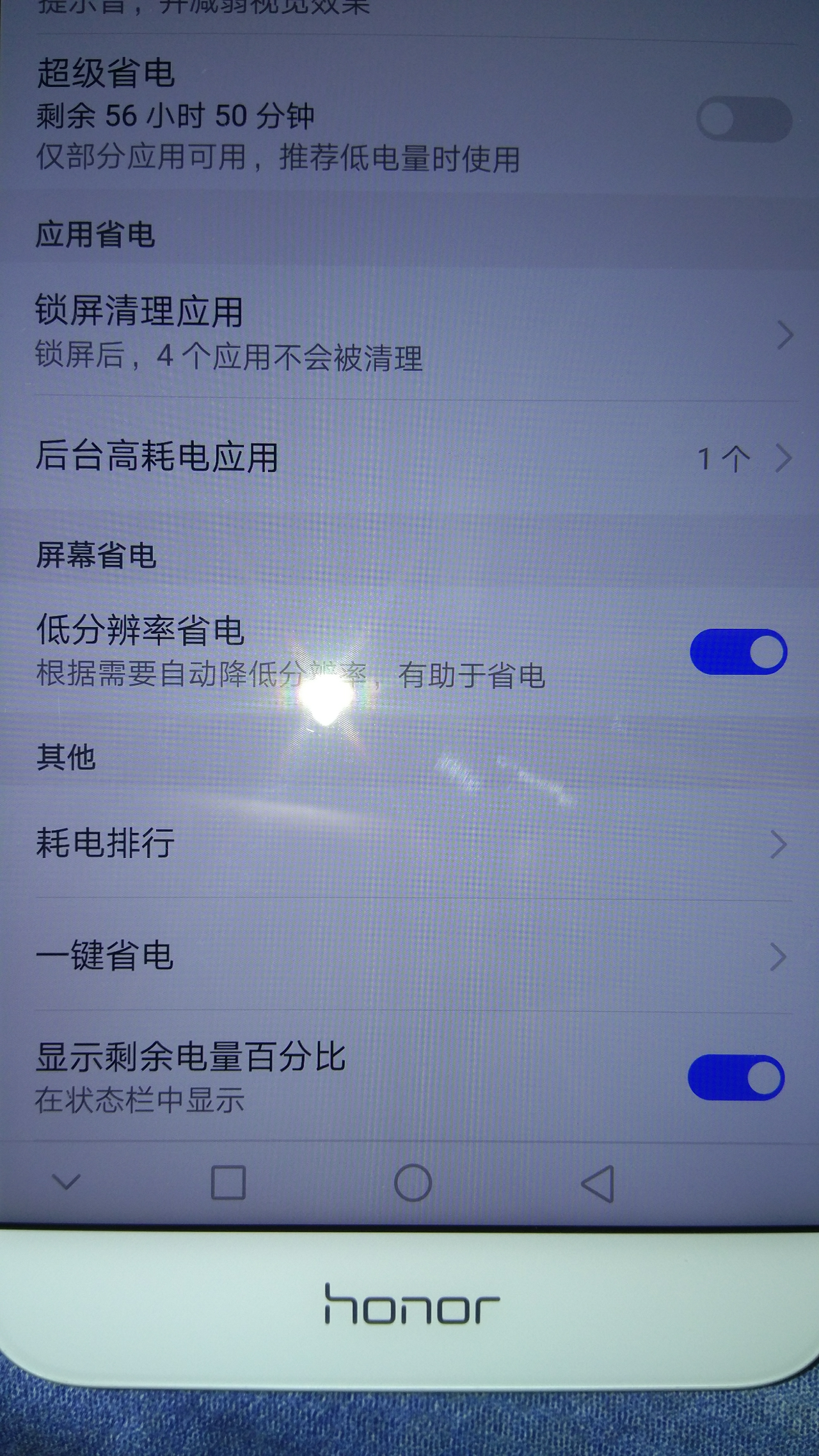Open 耗电排行 ranking
819x1456 pixels.
coord(409,843)
